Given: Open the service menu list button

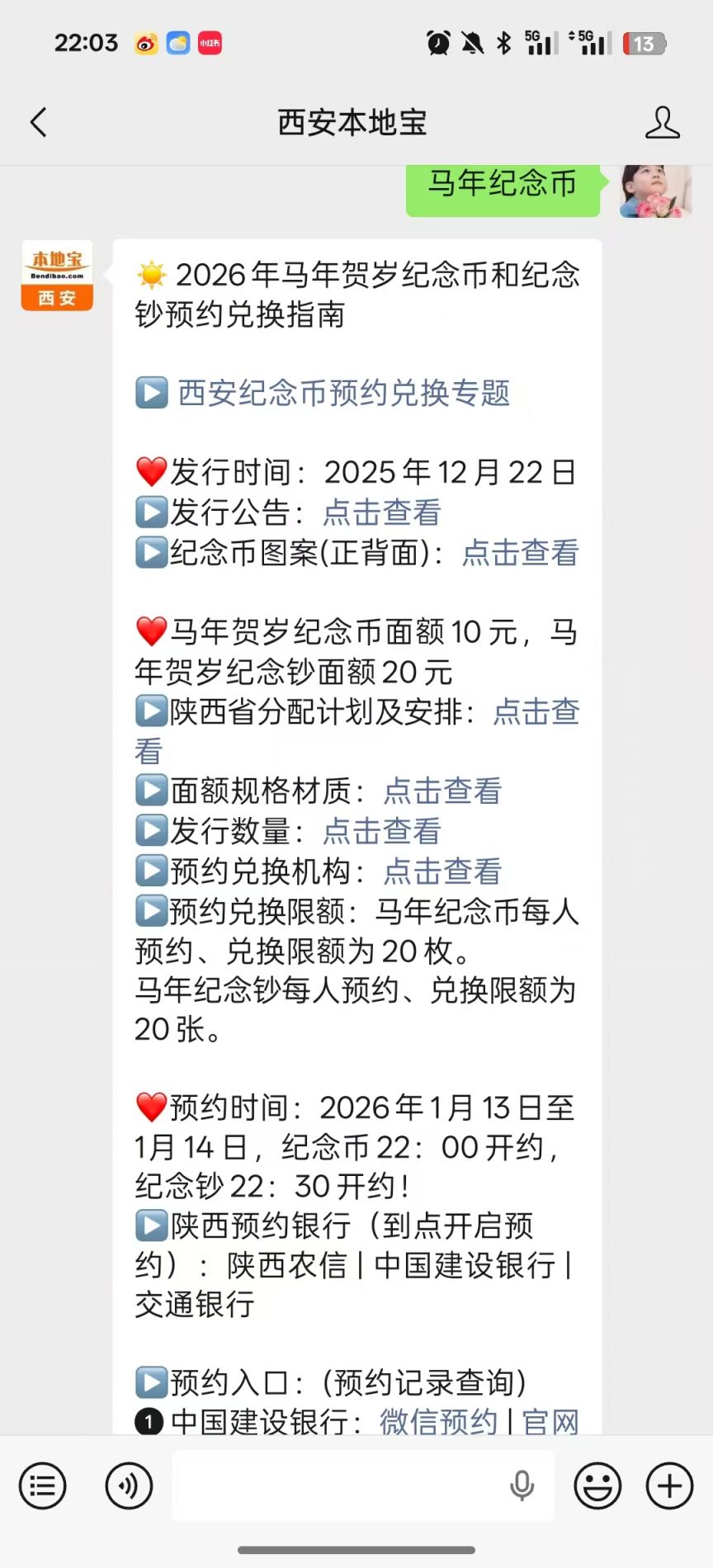Looking at the screenshot, I should (42, 1485).
